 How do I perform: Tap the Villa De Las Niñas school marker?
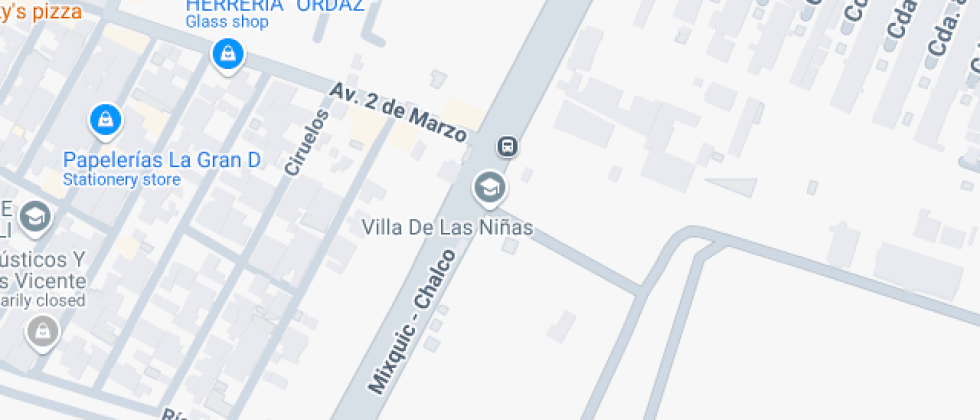(x=489, y=187)
